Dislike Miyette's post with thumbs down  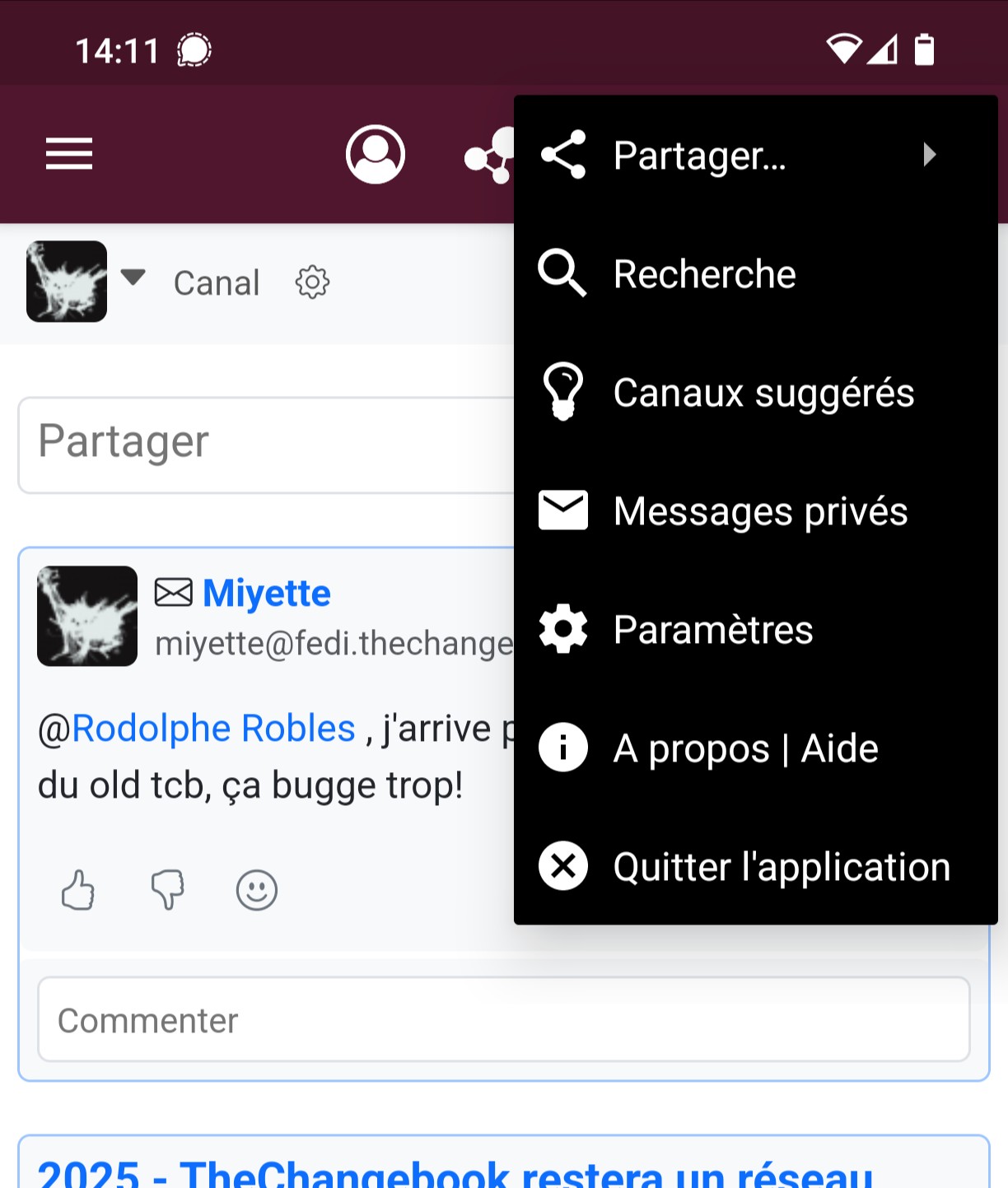coord(167,890)
